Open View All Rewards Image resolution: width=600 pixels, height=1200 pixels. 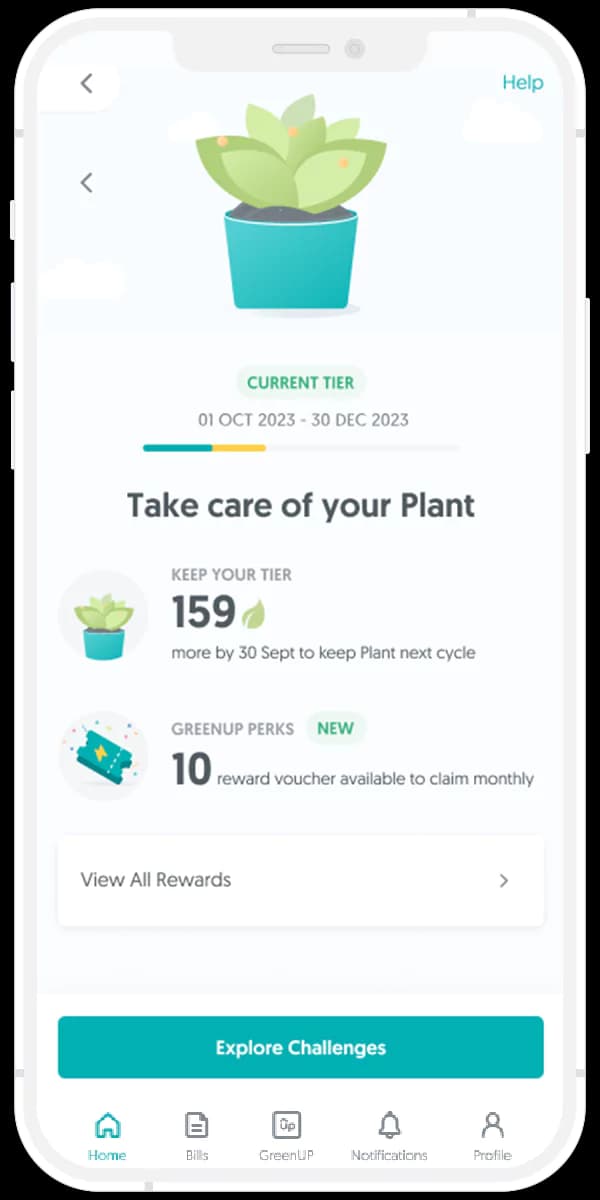(x=300, y=880)
